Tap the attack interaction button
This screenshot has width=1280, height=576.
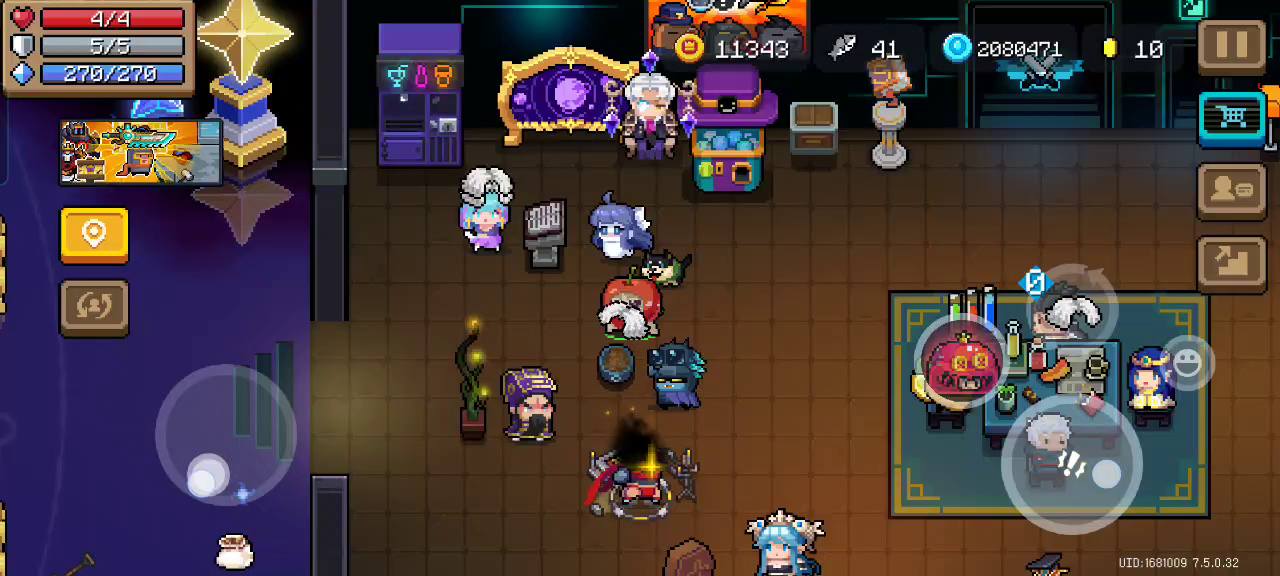[1071, 464]
